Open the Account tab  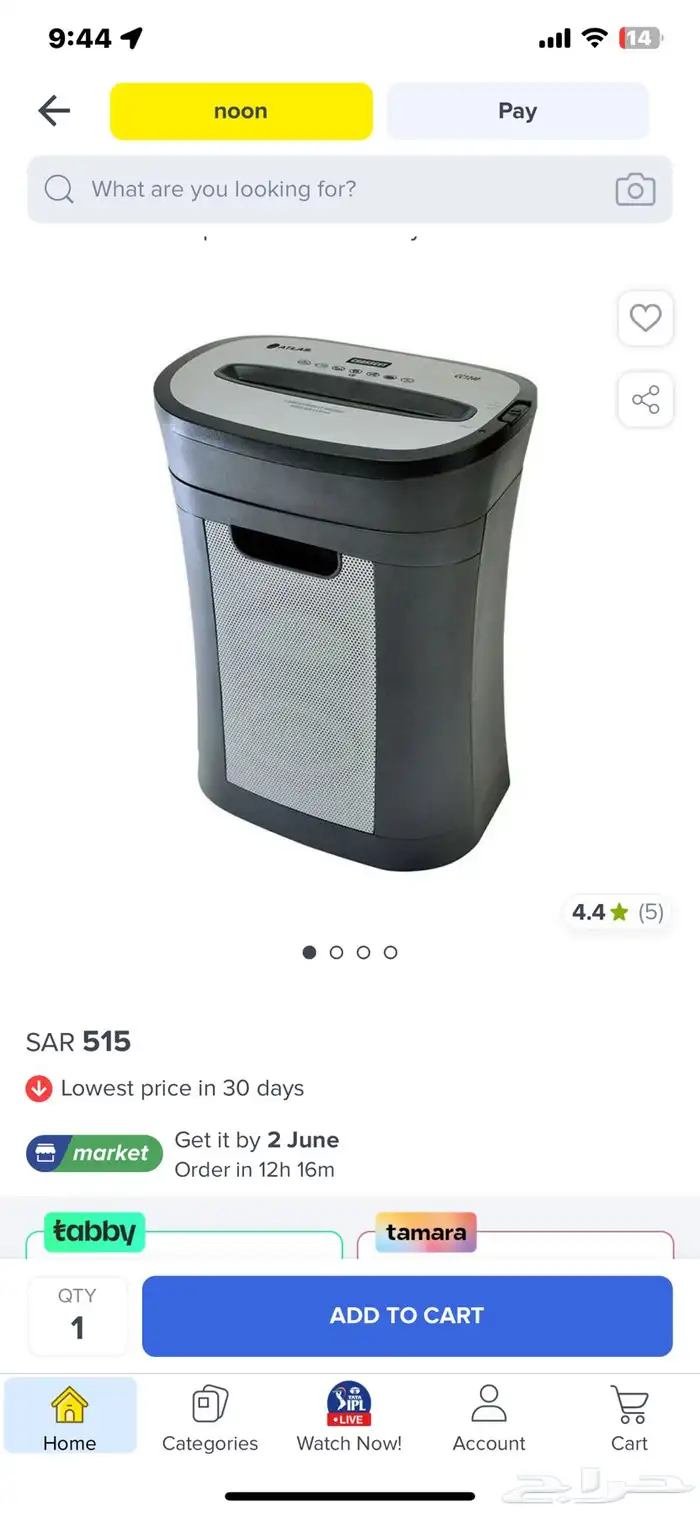pos(489,1417)
